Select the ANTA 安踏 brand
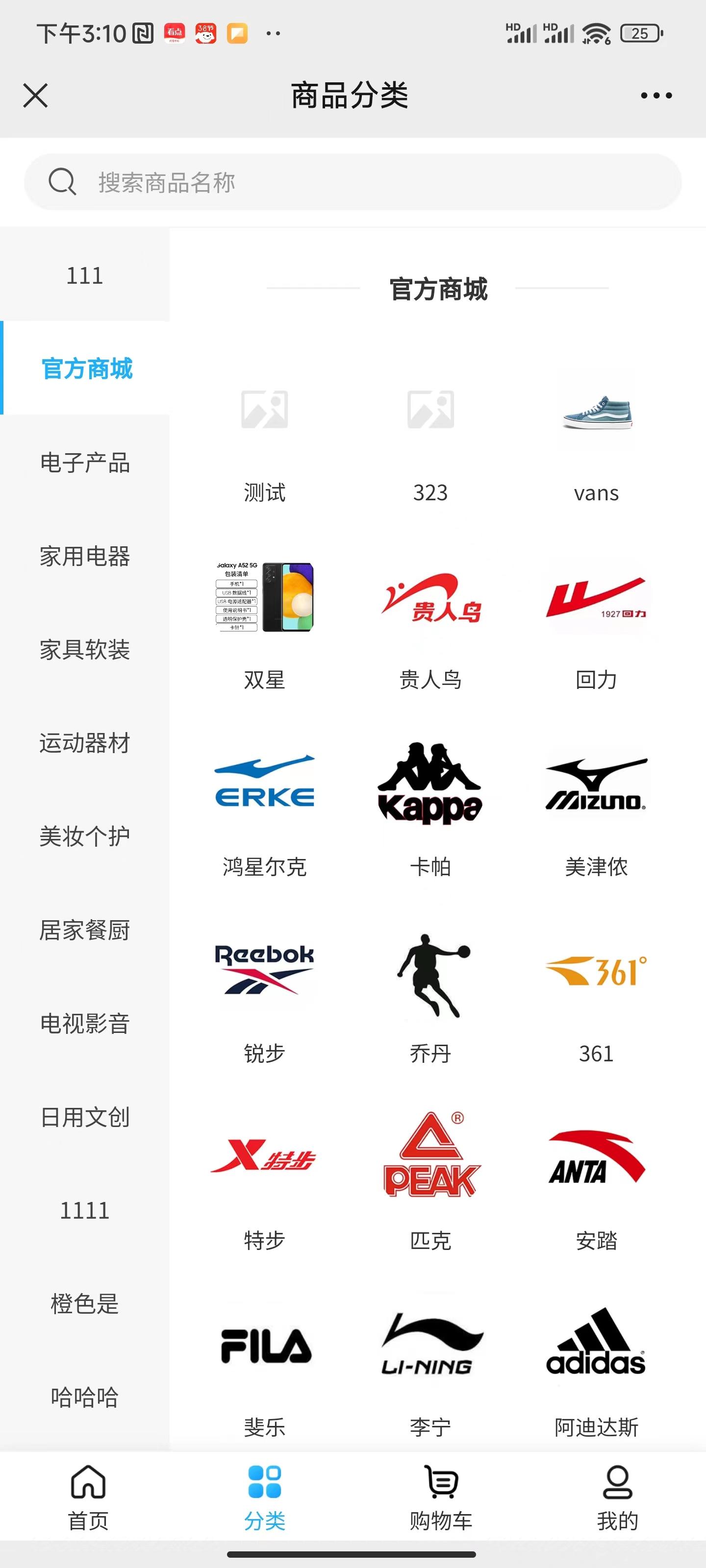706x1568 pixels. point(596,1159)
